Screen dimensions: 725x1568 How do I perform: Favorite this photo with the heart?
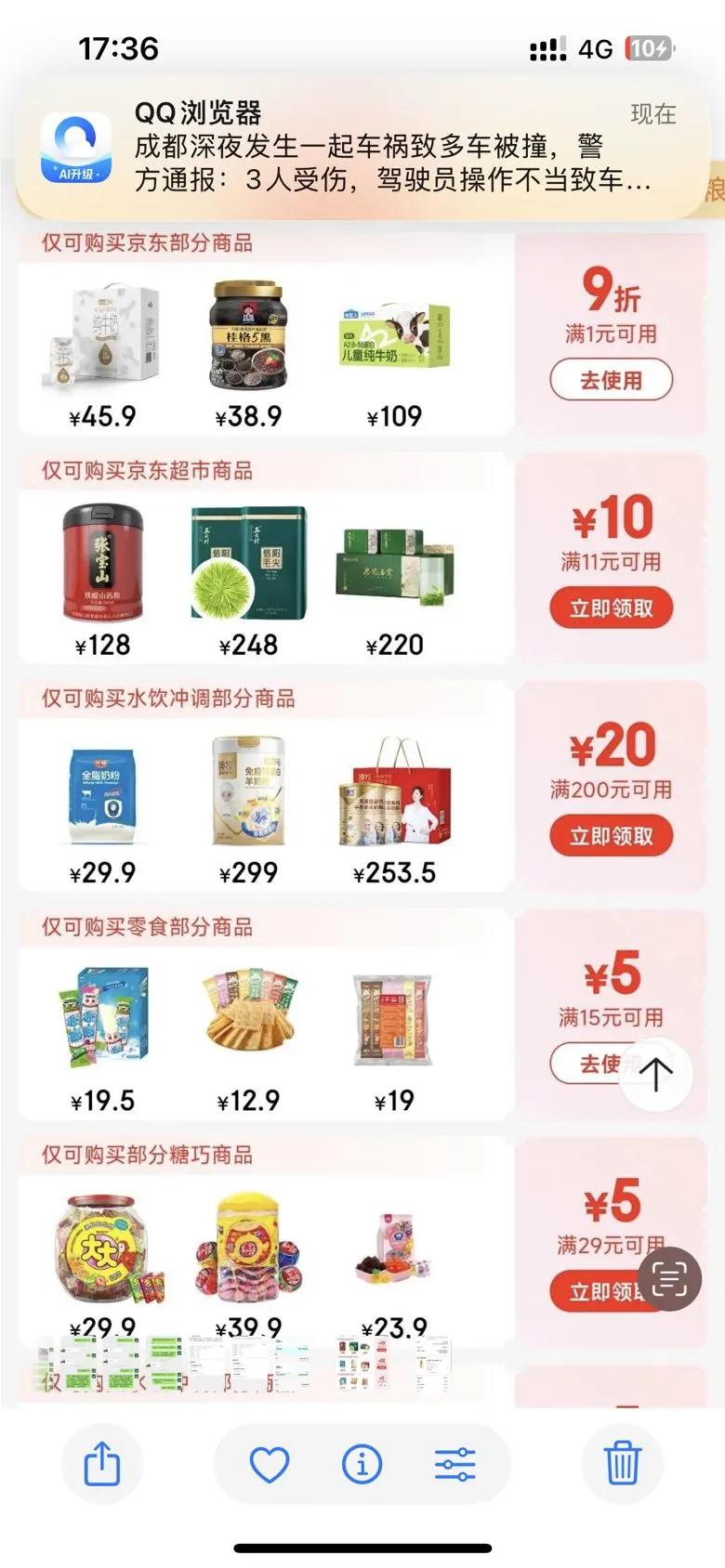[x=270, y=1465]
